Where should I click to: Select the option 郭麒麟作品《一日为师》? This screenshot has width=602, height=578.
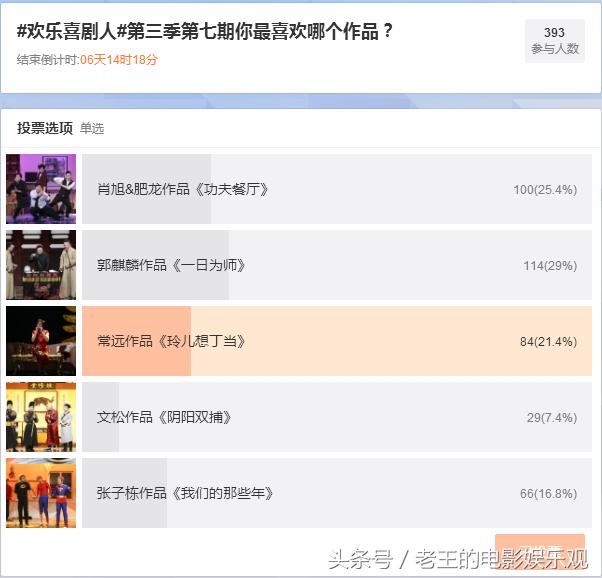coord(336,265)
